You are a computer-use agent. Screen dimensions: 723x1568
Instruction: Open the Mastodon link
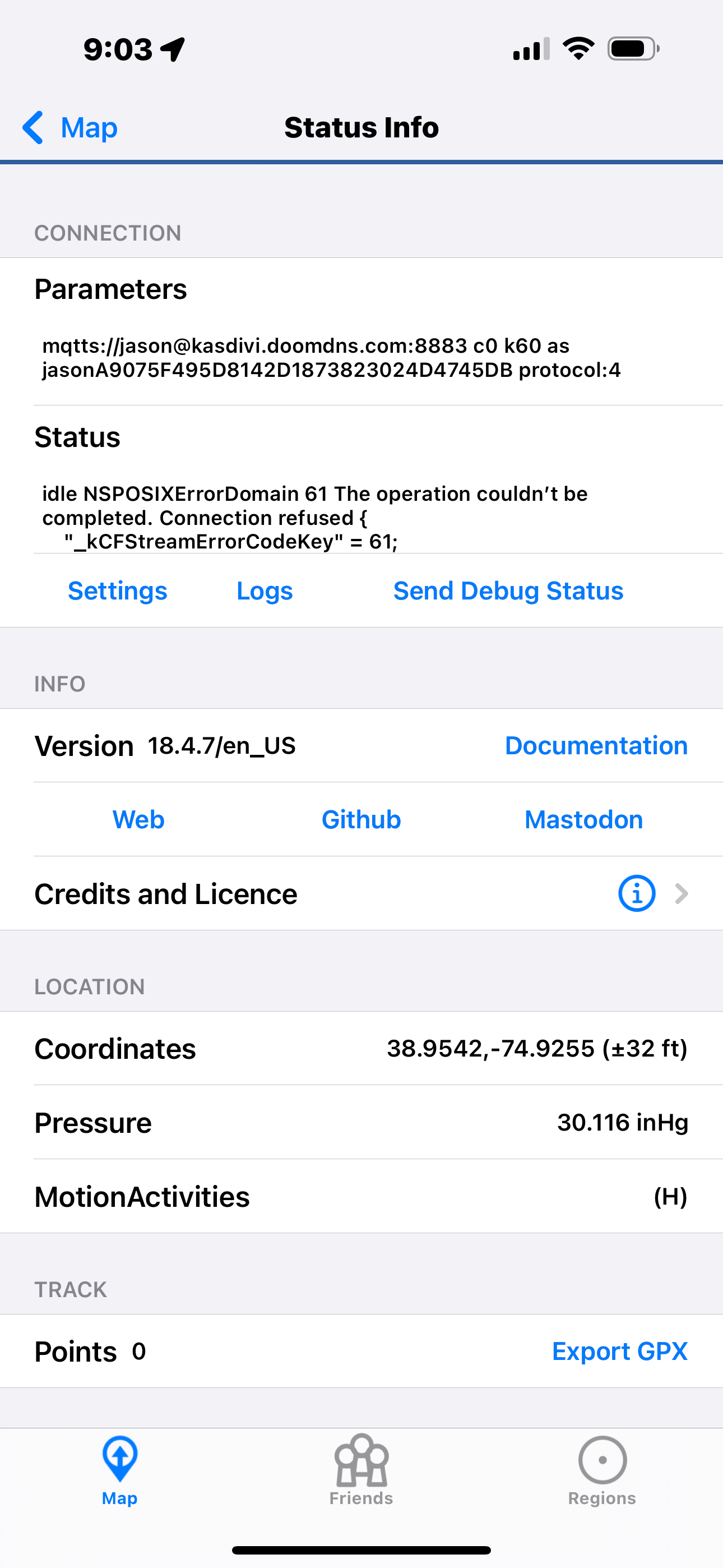click(x=583, y=820)
